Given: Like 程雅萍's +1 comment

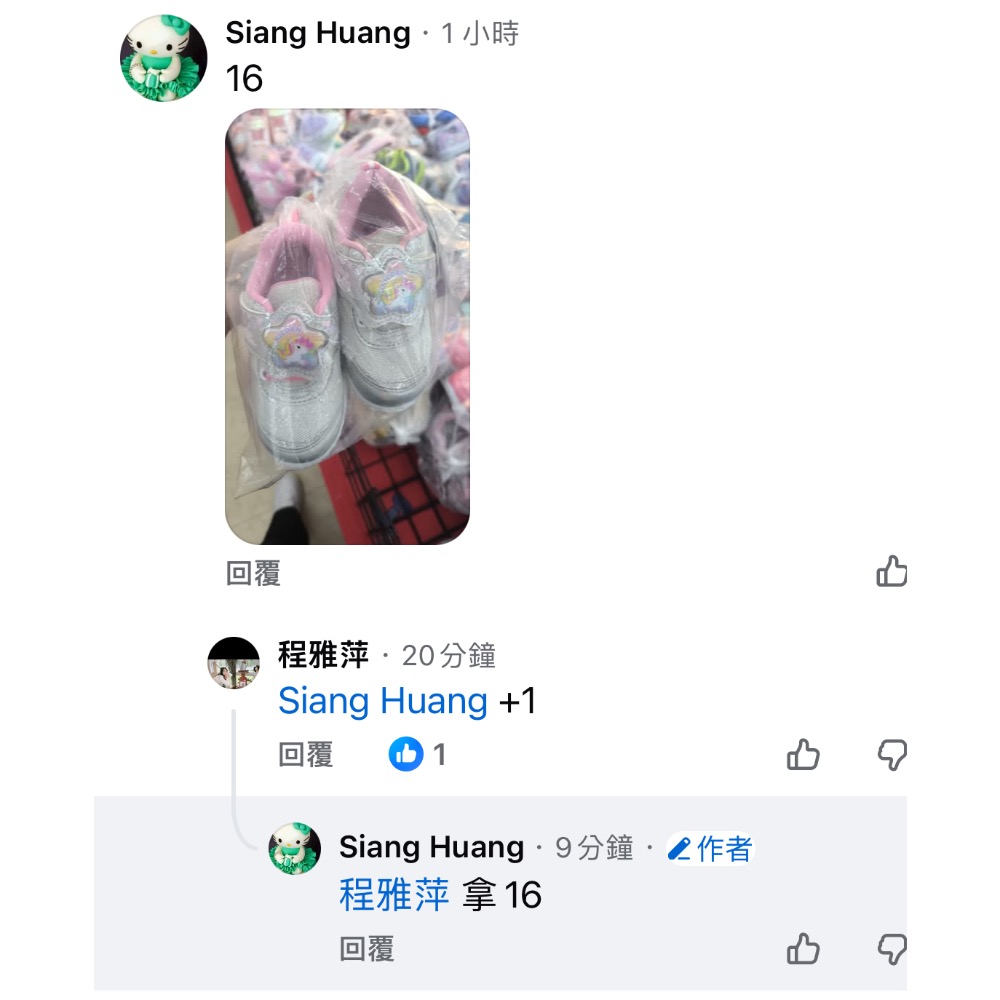Looking at the screenshot, I should (x=803, y=755).
